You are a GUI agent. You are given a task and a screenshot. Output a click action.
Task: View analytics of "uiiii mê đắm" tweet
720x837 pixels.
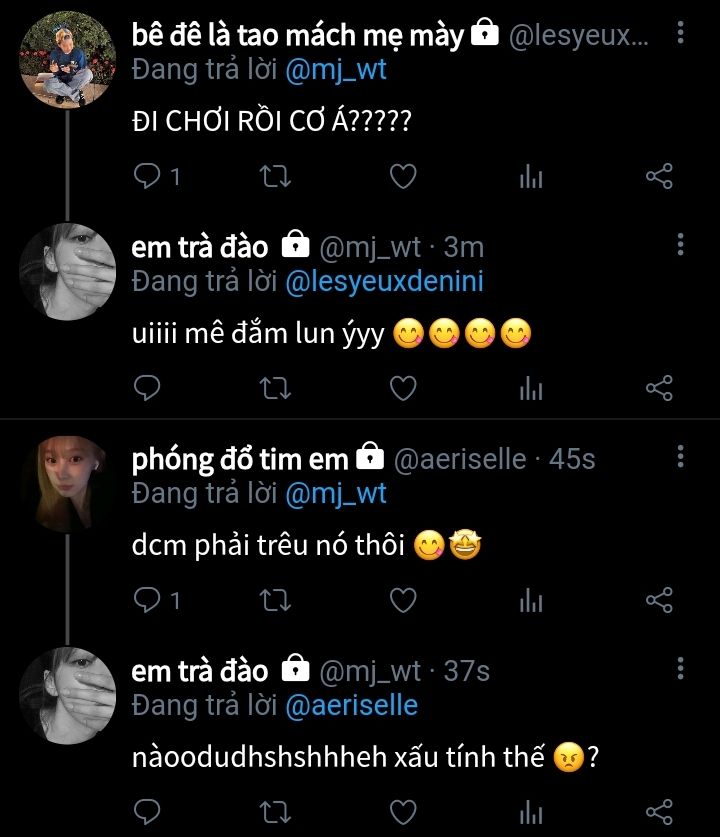(x=531, y=388)
